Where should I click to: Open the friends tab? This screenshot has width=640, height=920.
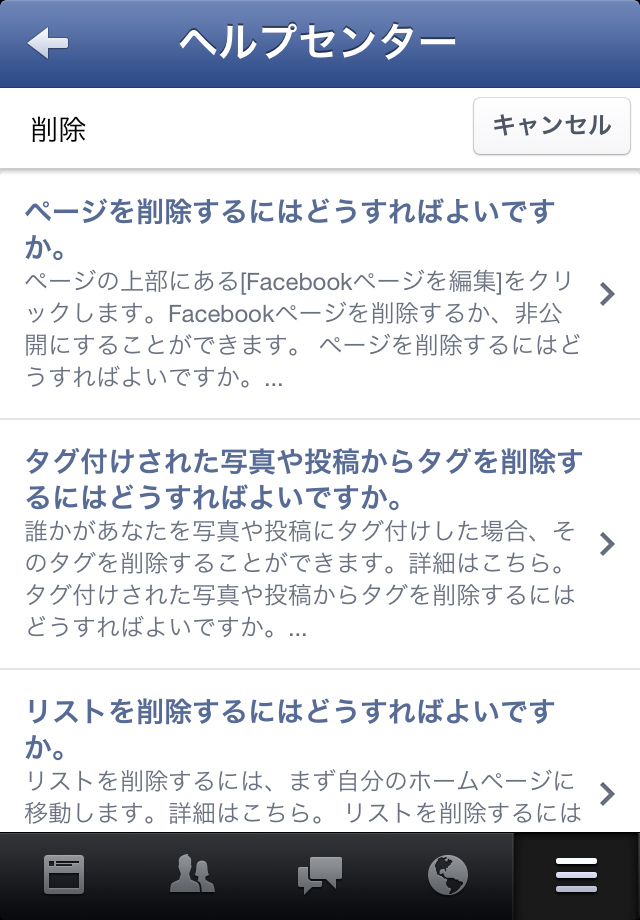coord(192,876)
